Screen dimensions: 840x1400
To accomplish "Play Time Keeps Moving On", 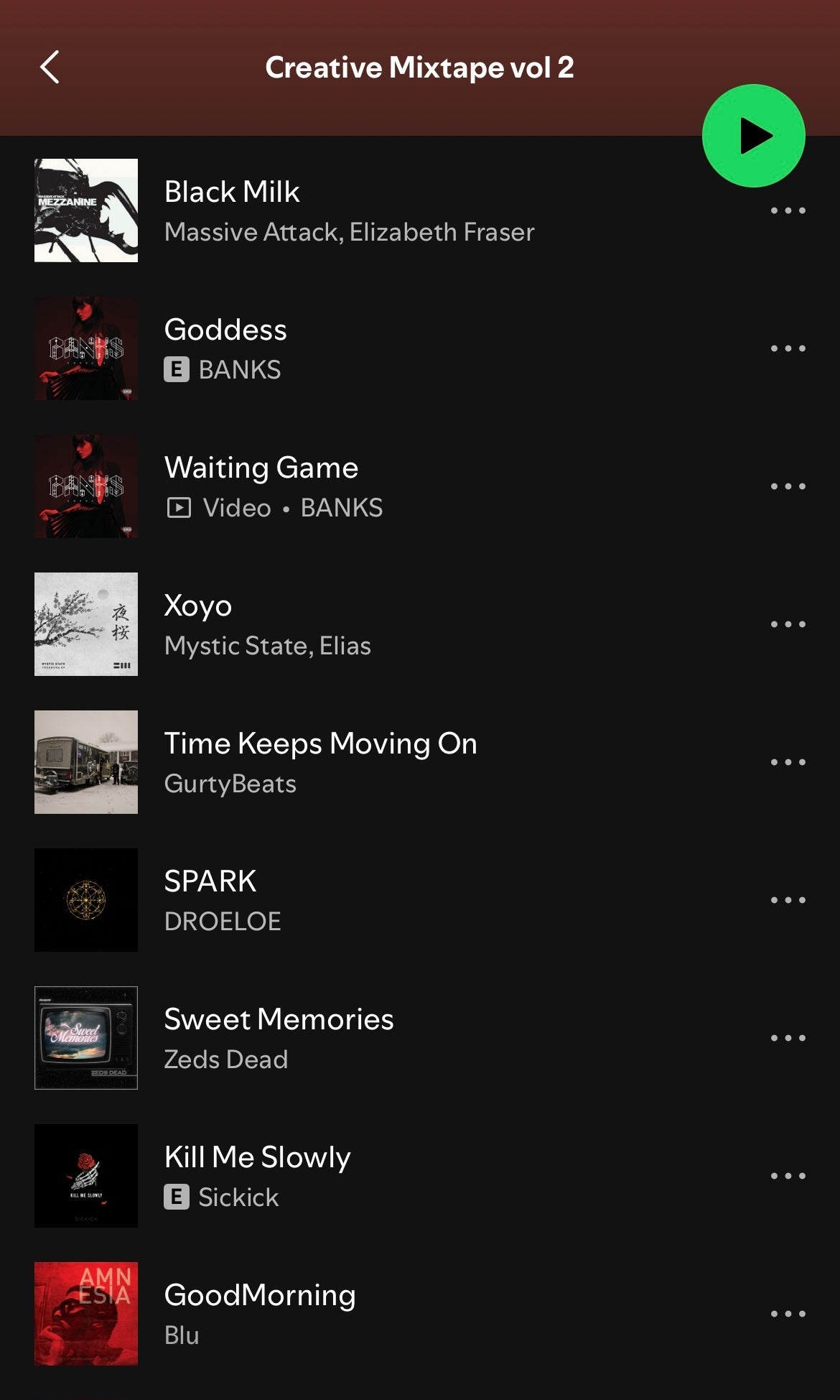I will 320,744.
